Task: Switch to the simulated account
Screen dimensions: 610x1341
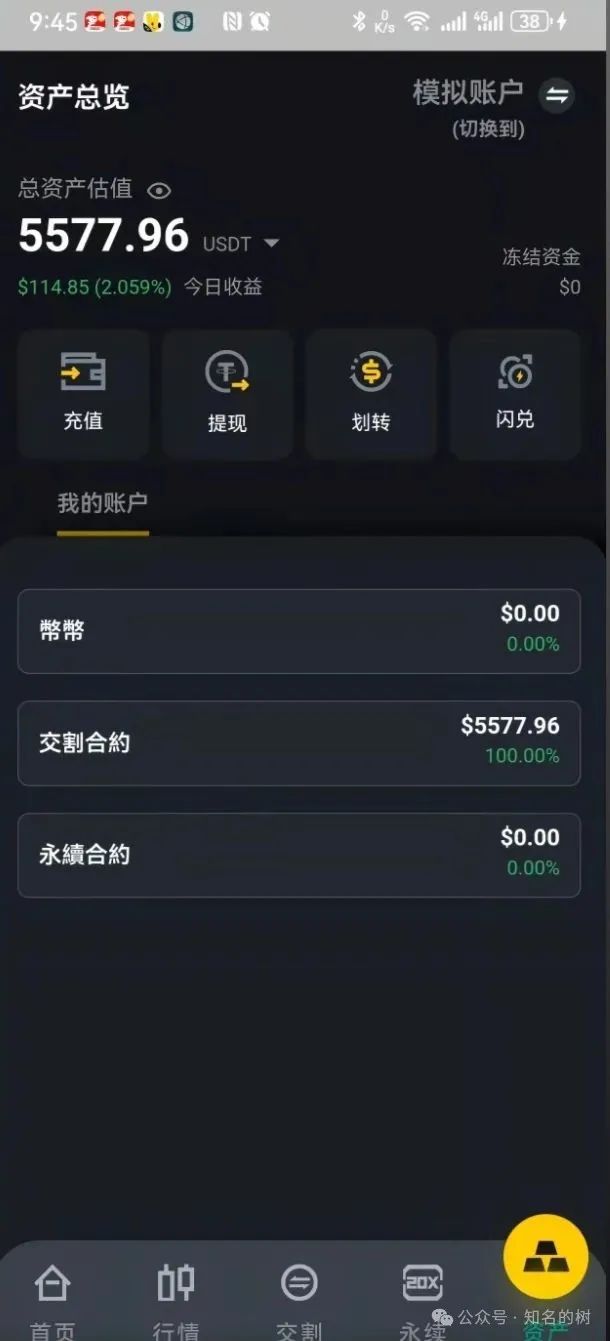Action: [x=557, y=95]
